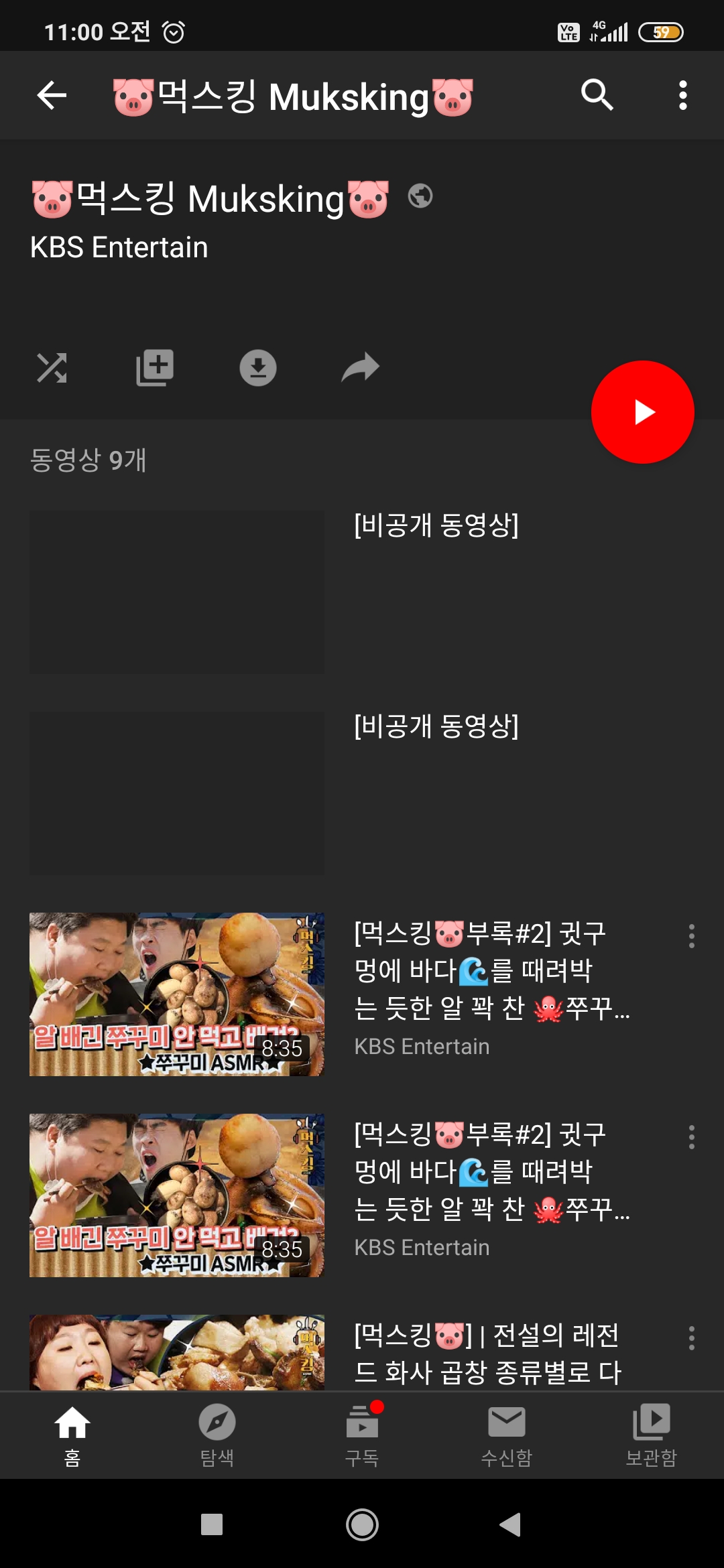
Task: Open the top-right overflow menu
Action: coord(683,95)
